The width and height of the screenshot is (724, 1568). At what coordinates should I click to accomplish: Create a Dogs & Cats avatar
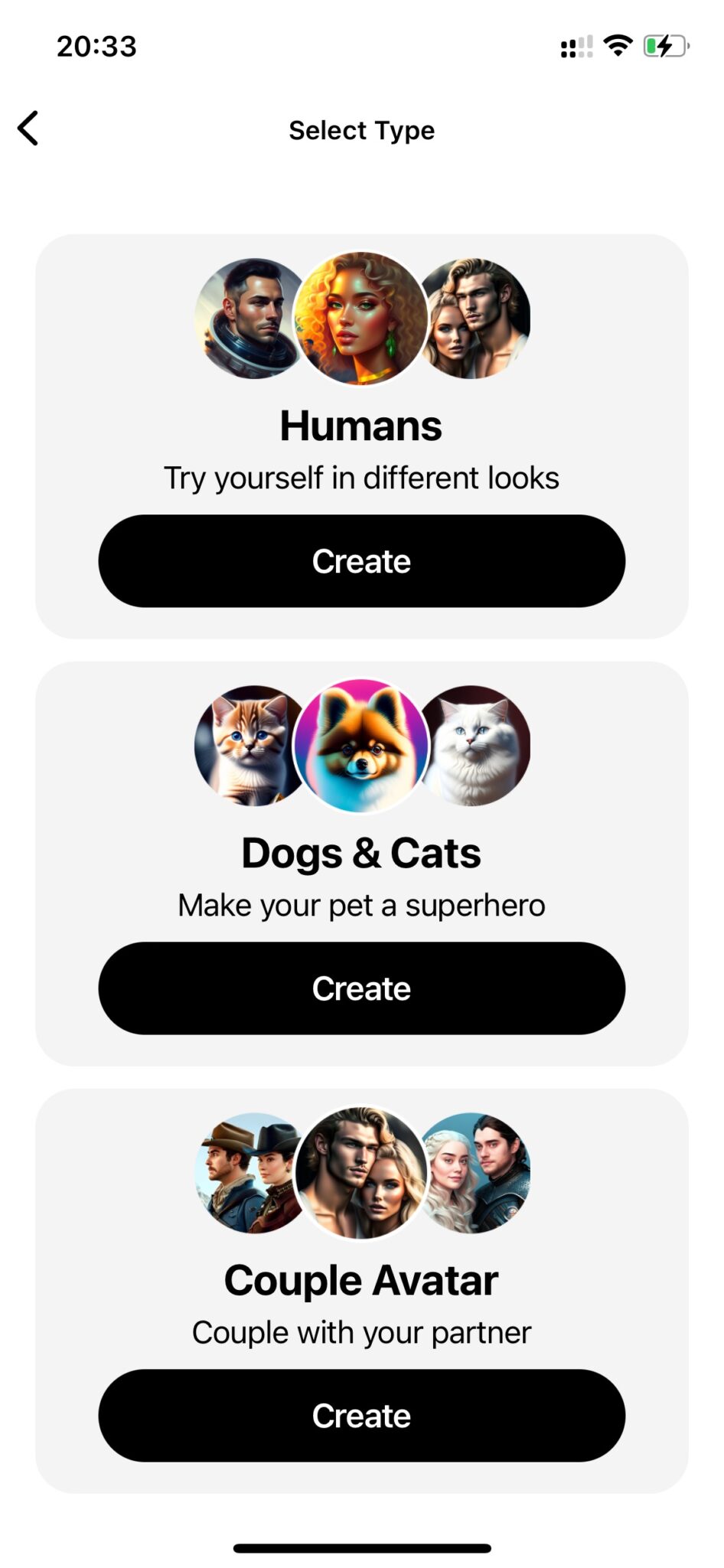tap(361, 988)
